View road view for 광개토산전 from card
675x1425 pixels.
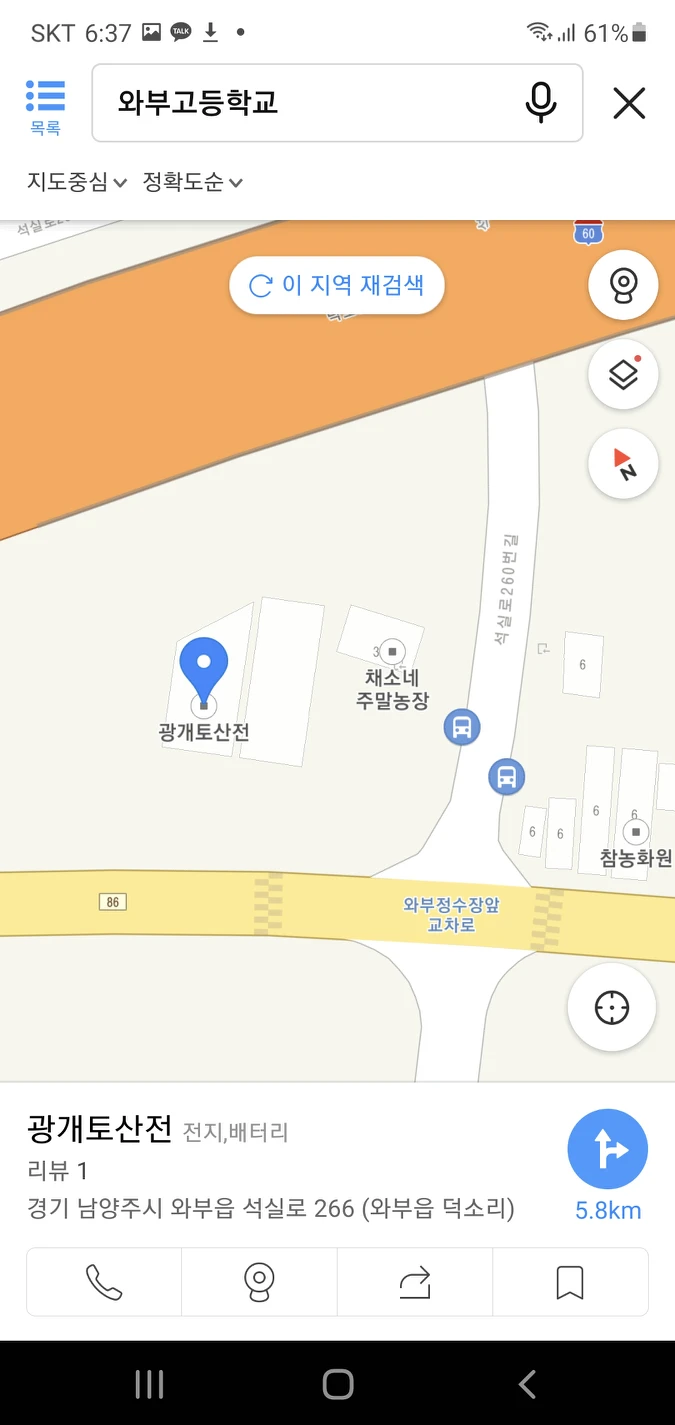click(x=259, y=1281)
